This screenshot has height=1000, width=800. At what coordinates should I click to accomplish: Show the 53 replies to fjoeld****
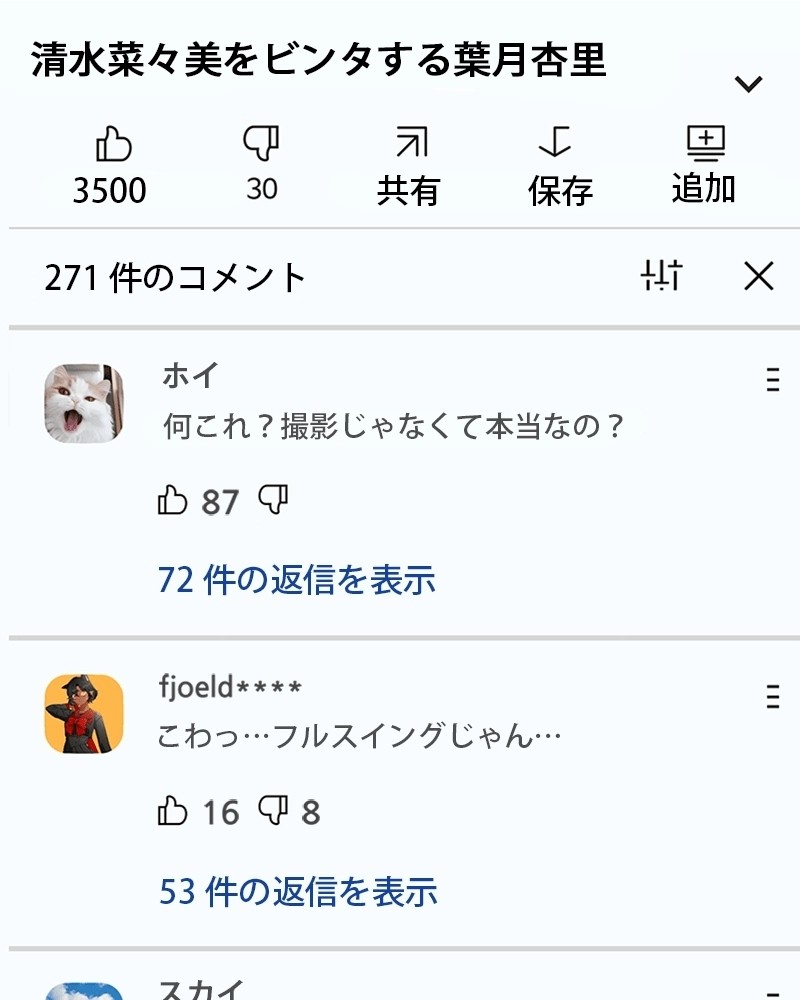pyautogui.click(x=298, y=891)
